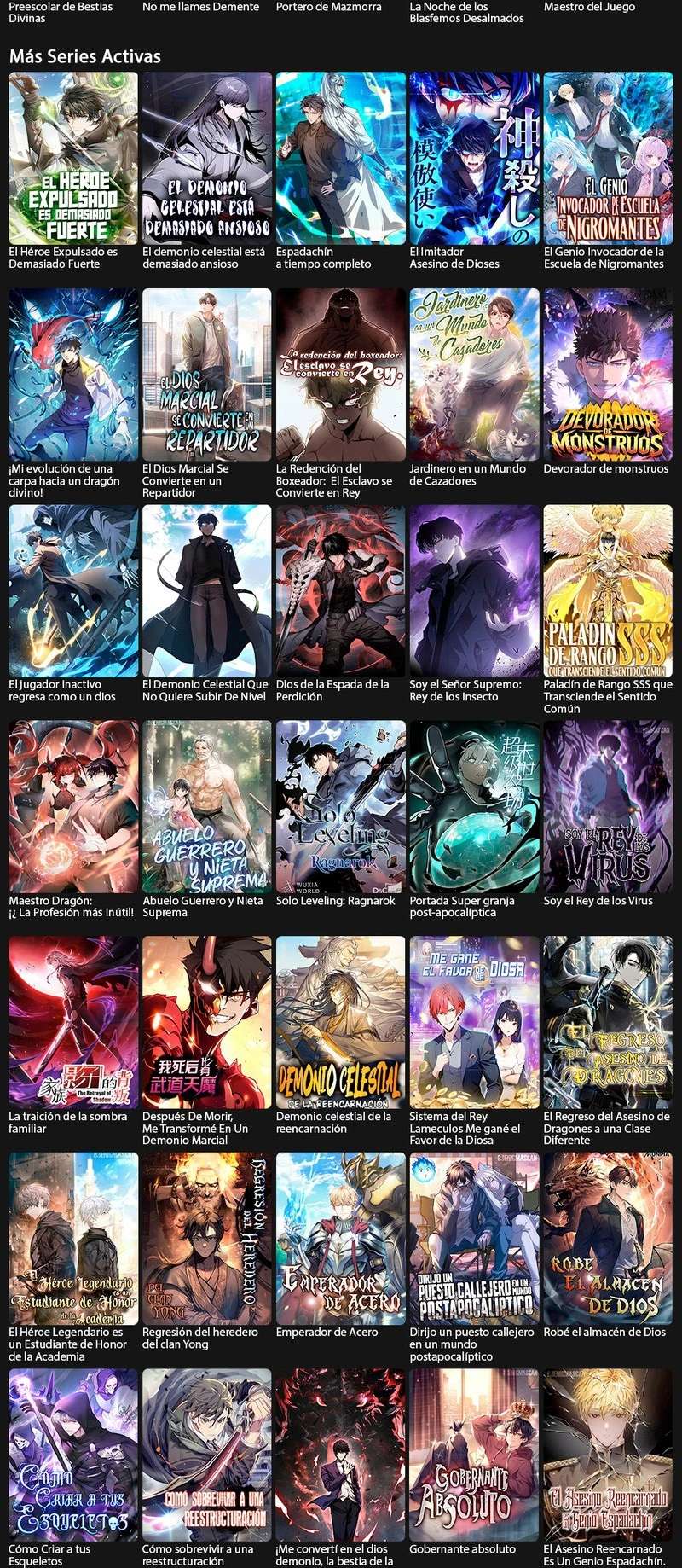This screenshot has width=682, height=1568.
Task: Open Abuelo Guerrero y Nieta Suprema
Action: tap(207, 806)
